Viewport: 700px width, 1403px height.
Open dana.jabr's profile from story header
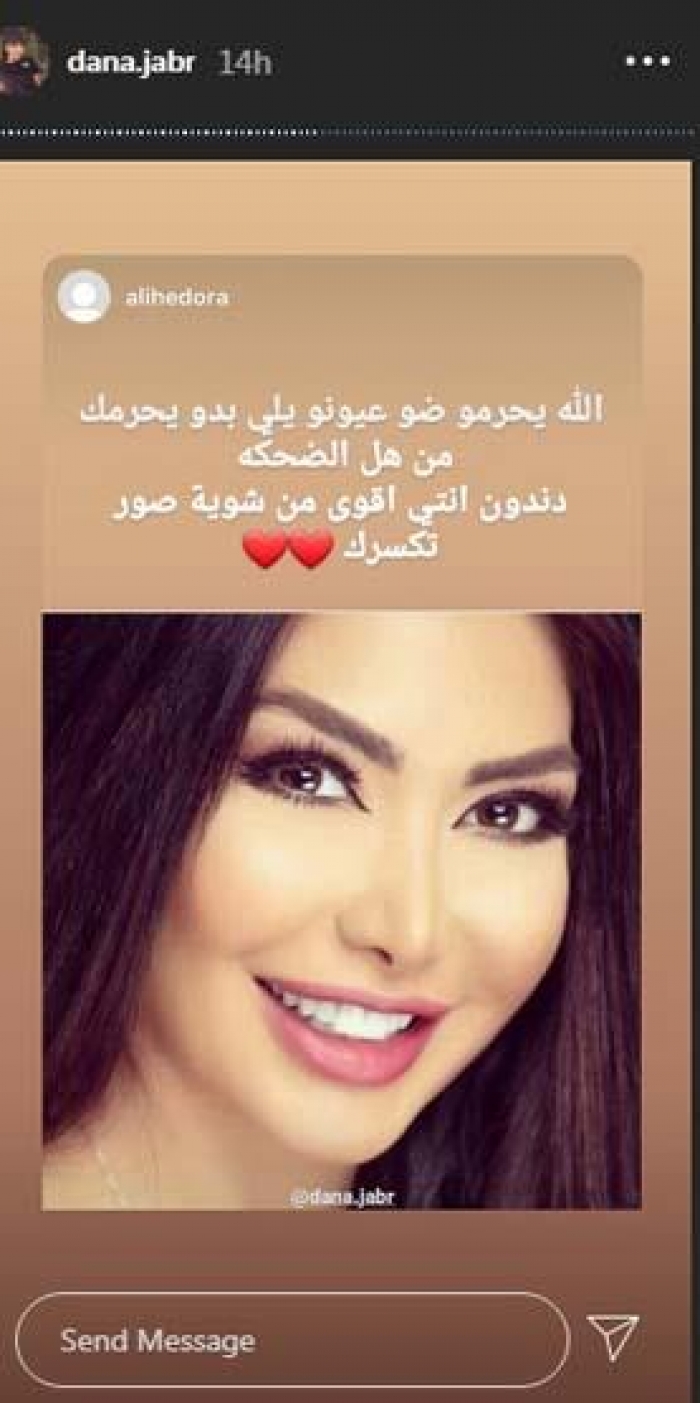(x=131, y=62)
